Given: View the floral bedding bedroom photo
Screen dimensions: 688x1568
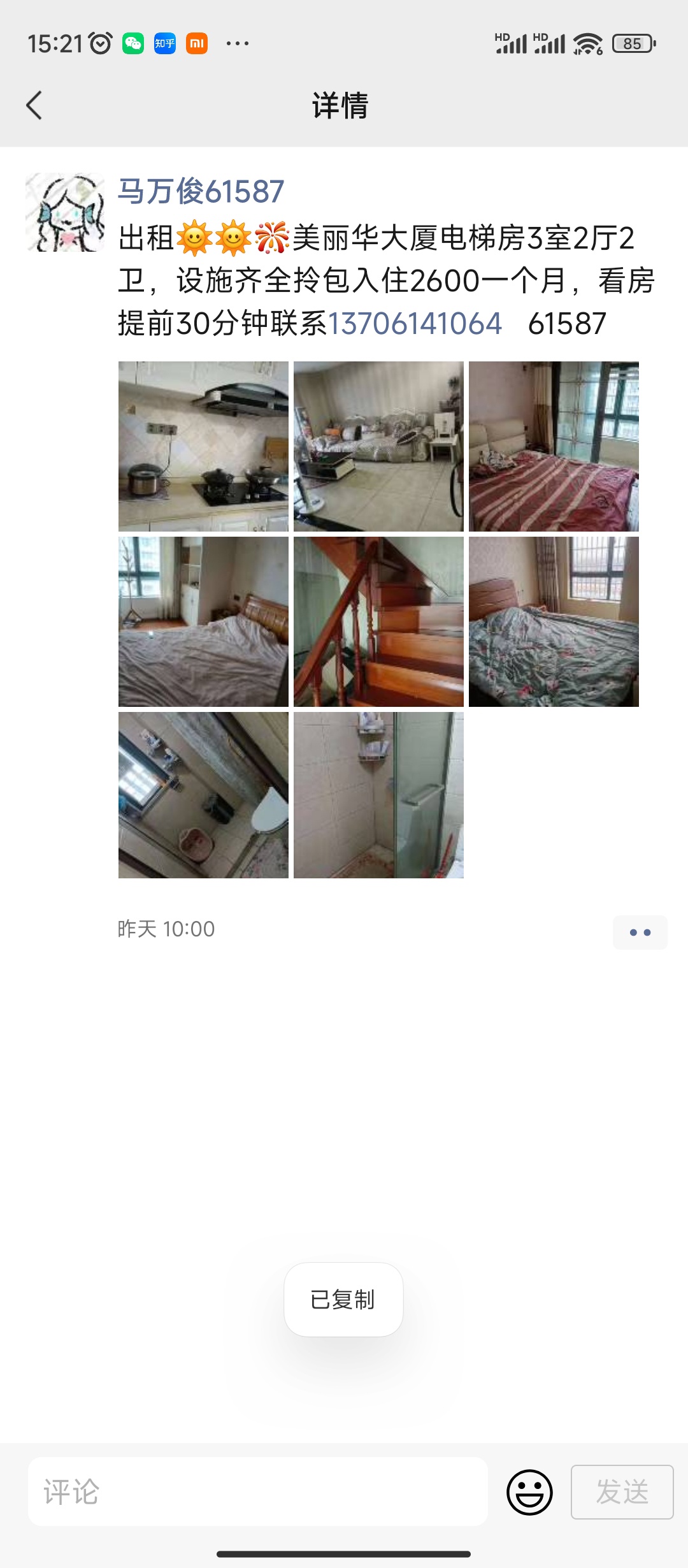Looking at the screenshot, I should point(554,621).
